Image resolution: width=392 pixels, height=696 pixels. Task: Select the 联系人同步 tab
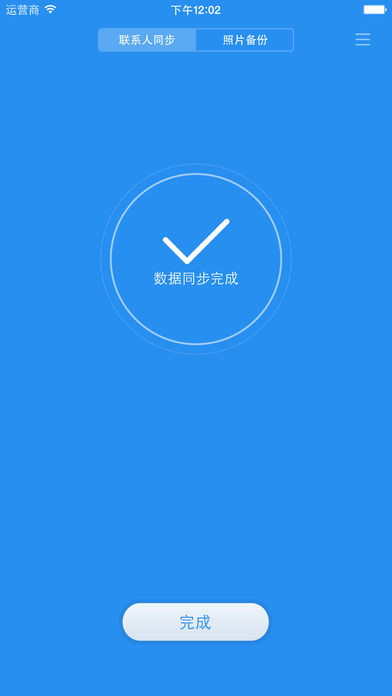point(147,40)
